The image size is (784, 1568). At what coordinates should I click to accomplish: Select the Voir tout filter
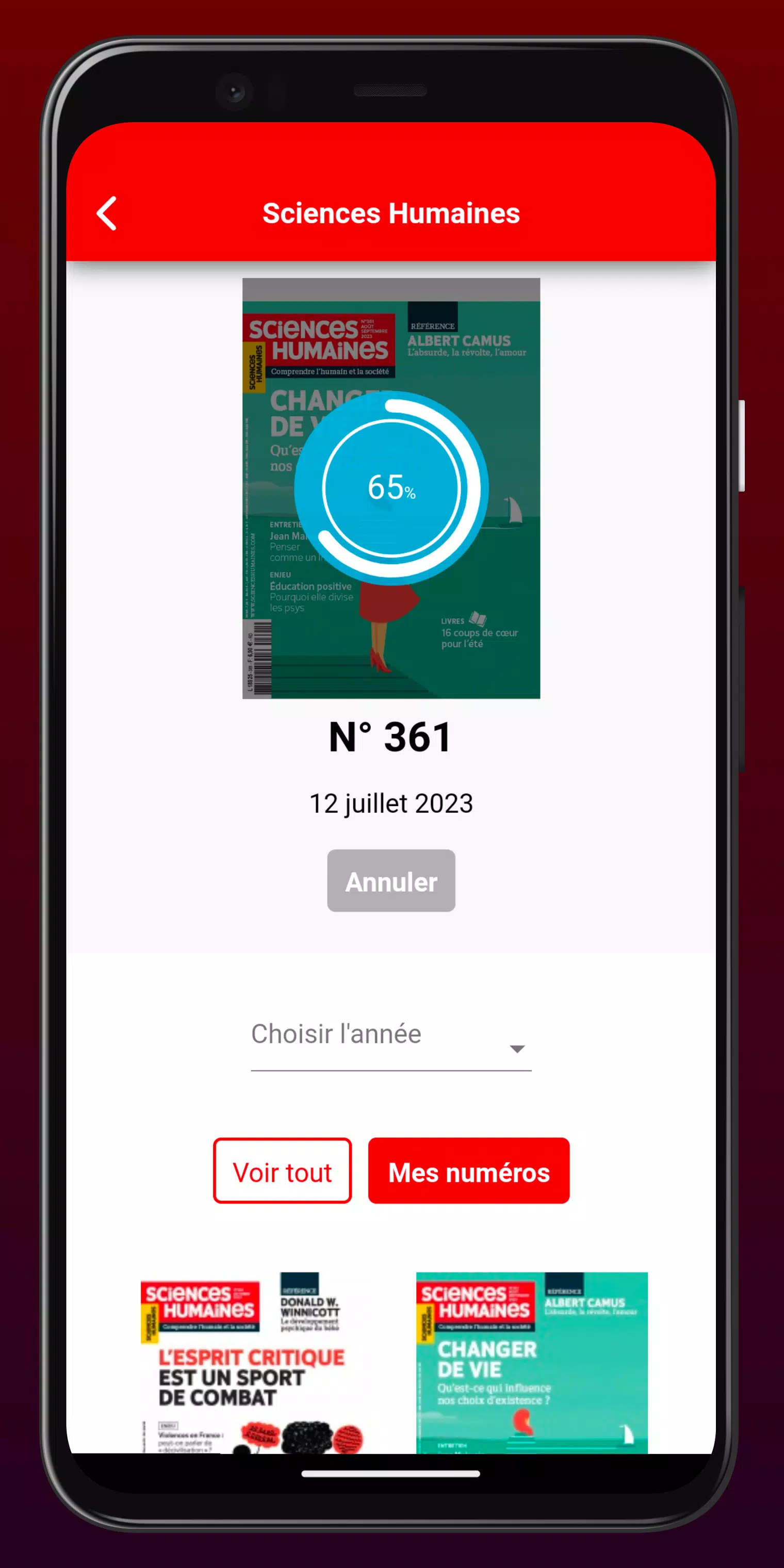[x=283, y=1170]
